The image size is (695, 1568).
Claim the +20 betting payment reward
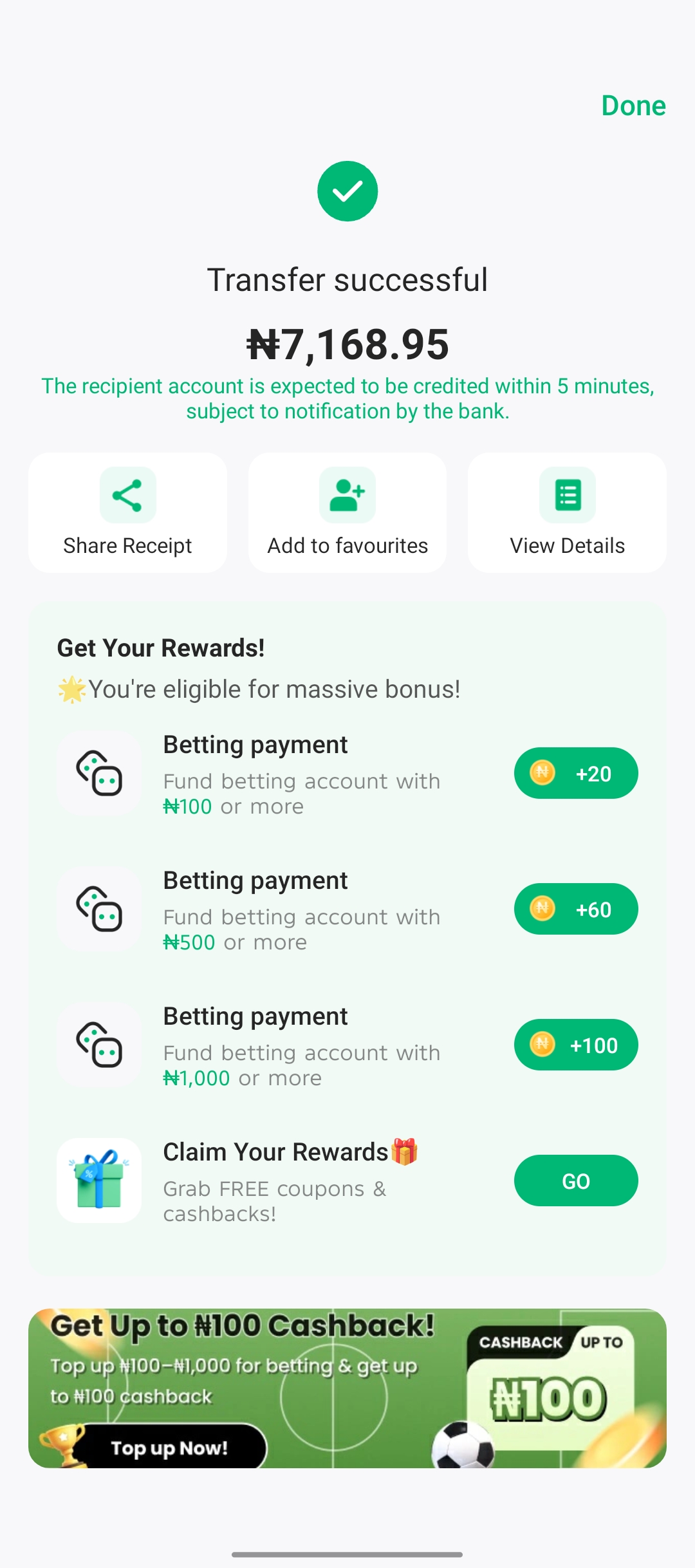[x=576, y=773]
